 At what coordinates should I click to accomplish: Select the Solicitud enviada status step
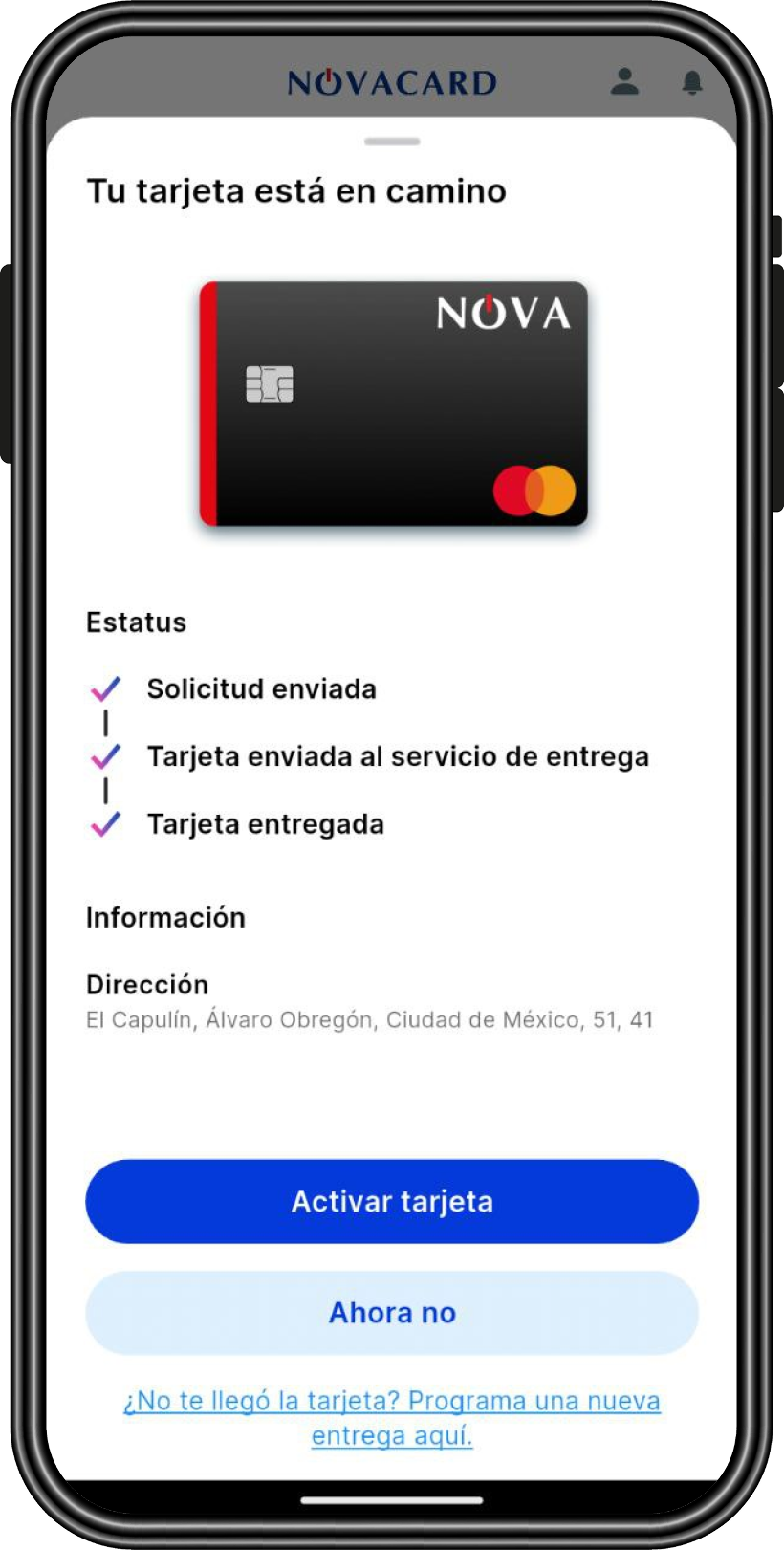point(261,689)
